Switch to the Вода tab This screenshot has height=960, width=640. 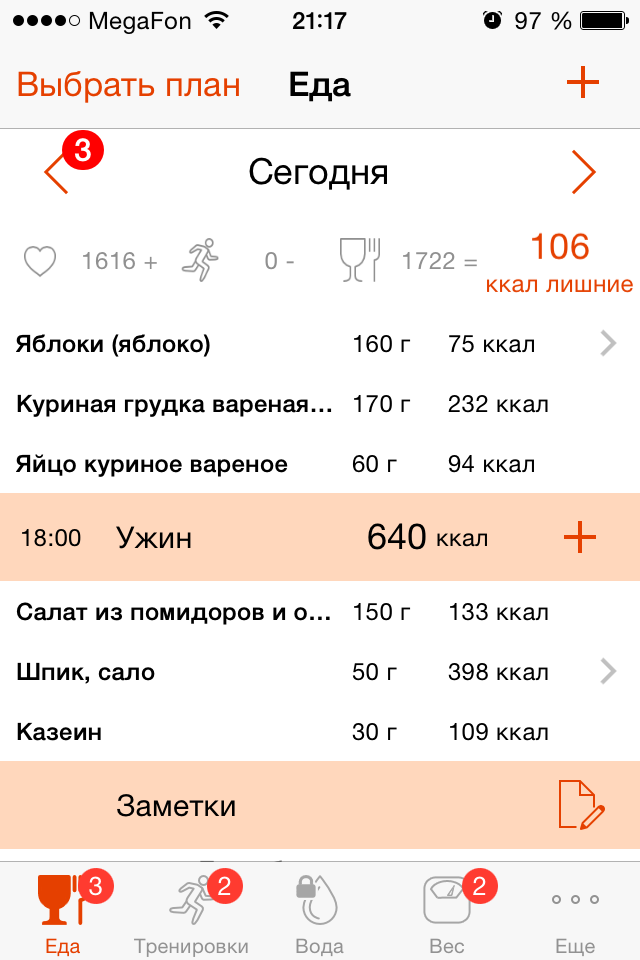(319, 912)
